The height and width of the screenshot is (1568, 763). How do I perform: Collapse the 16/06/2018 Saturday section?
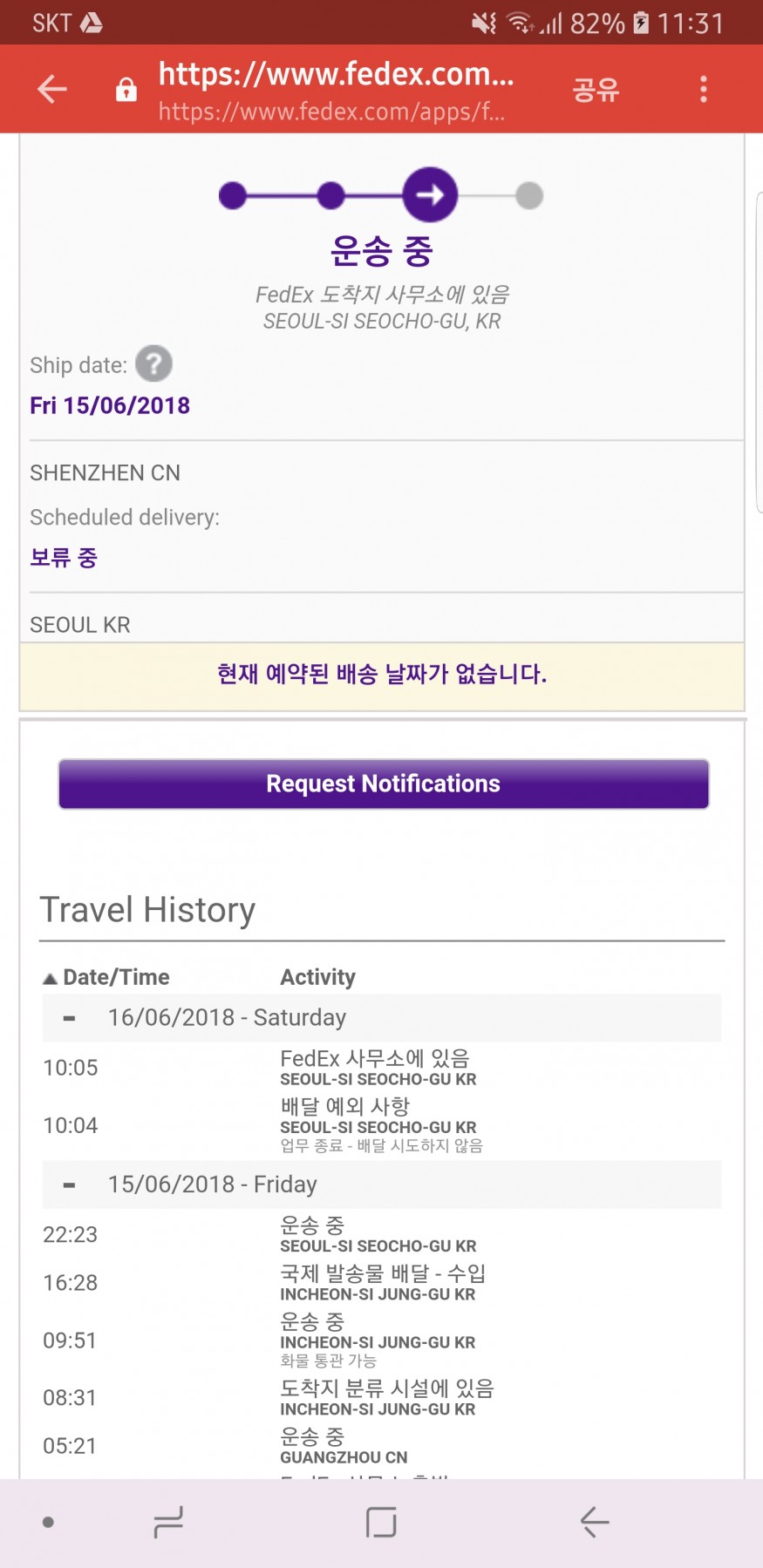click(69, 1017)
